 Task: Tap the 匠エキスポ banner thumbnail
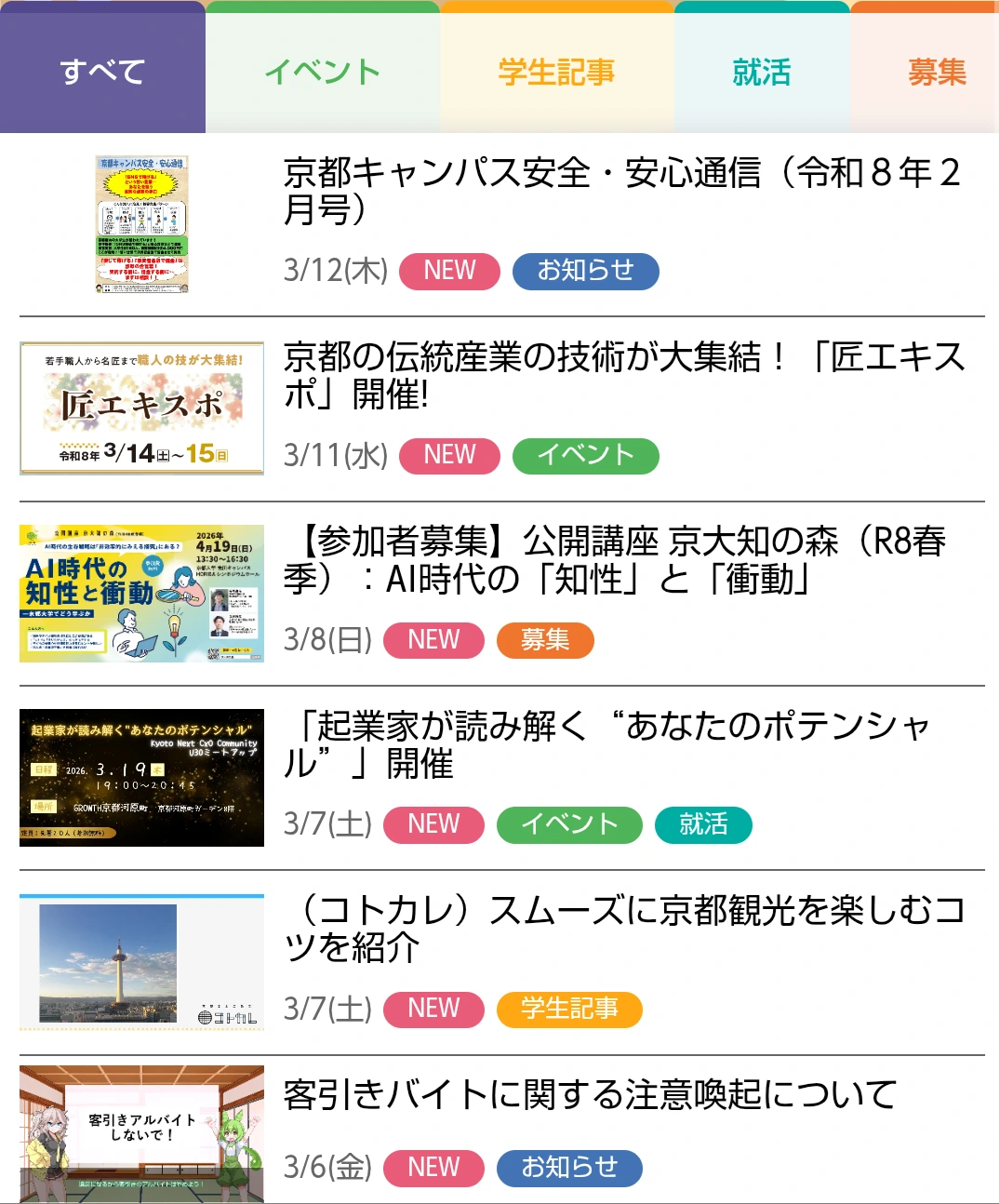pos(141,408)
